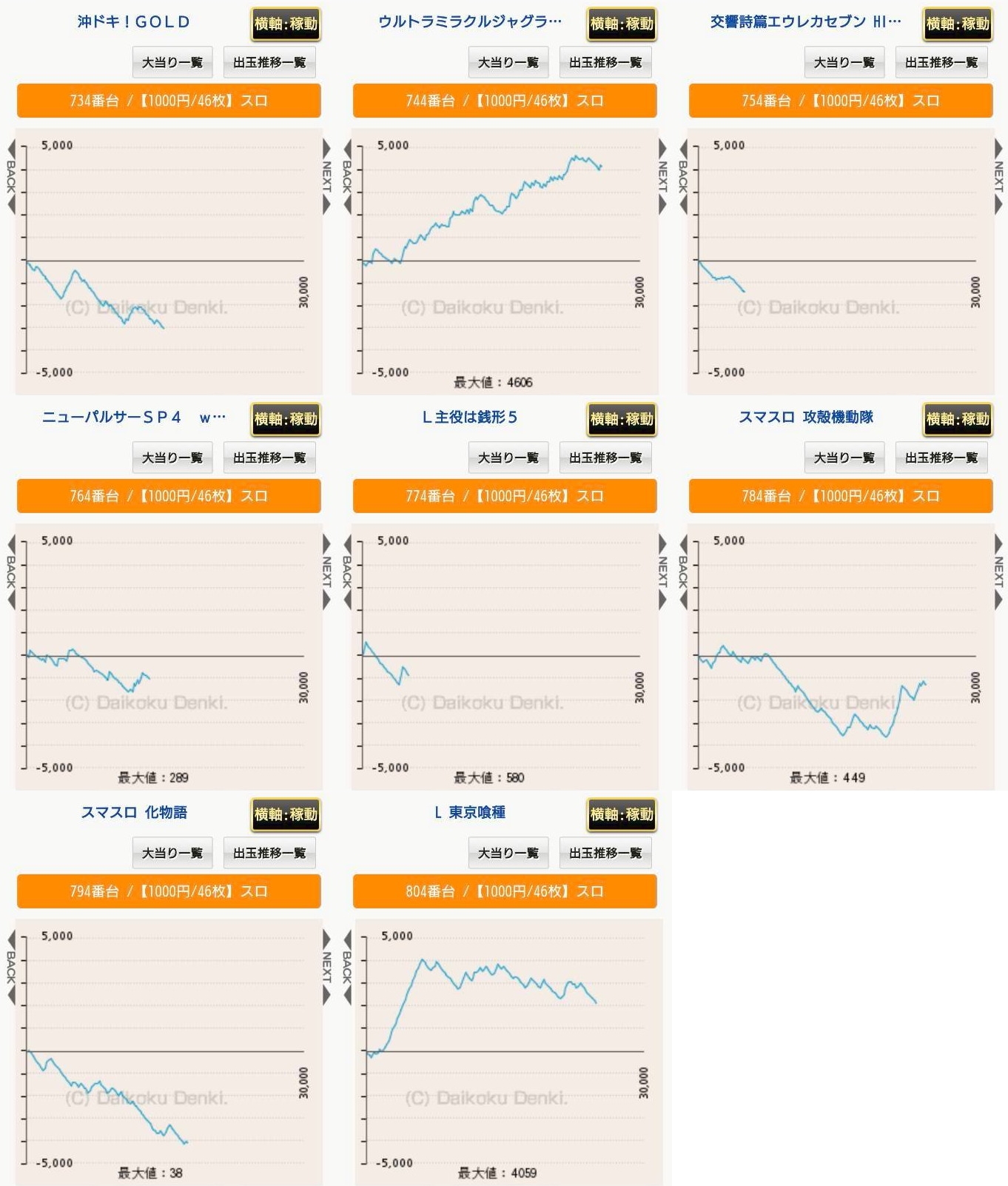Open 出玉推移一覧 for L 東京喰種
The image size is (1008, 1186).
(x=605, y=853)
